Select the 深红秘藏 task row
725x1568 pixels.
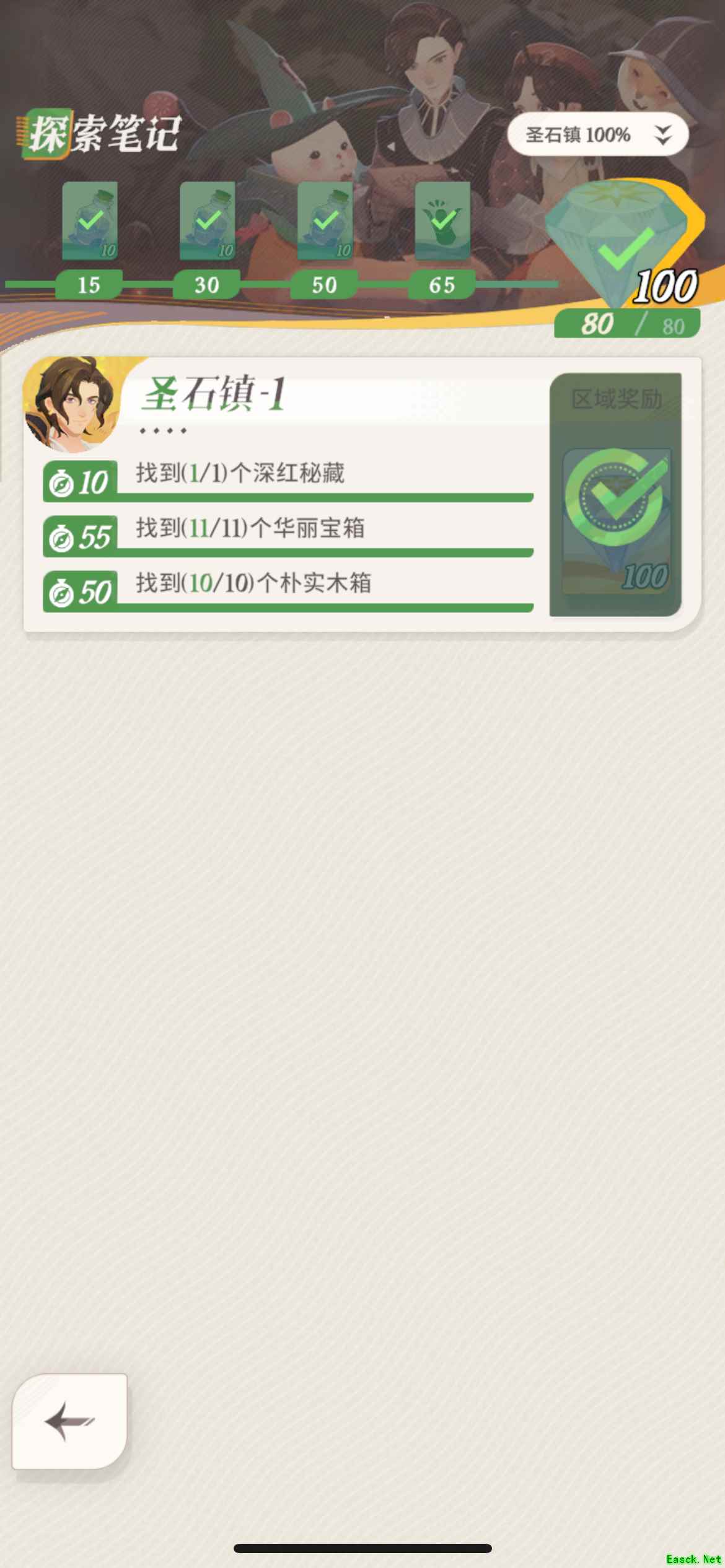(288, 481)
